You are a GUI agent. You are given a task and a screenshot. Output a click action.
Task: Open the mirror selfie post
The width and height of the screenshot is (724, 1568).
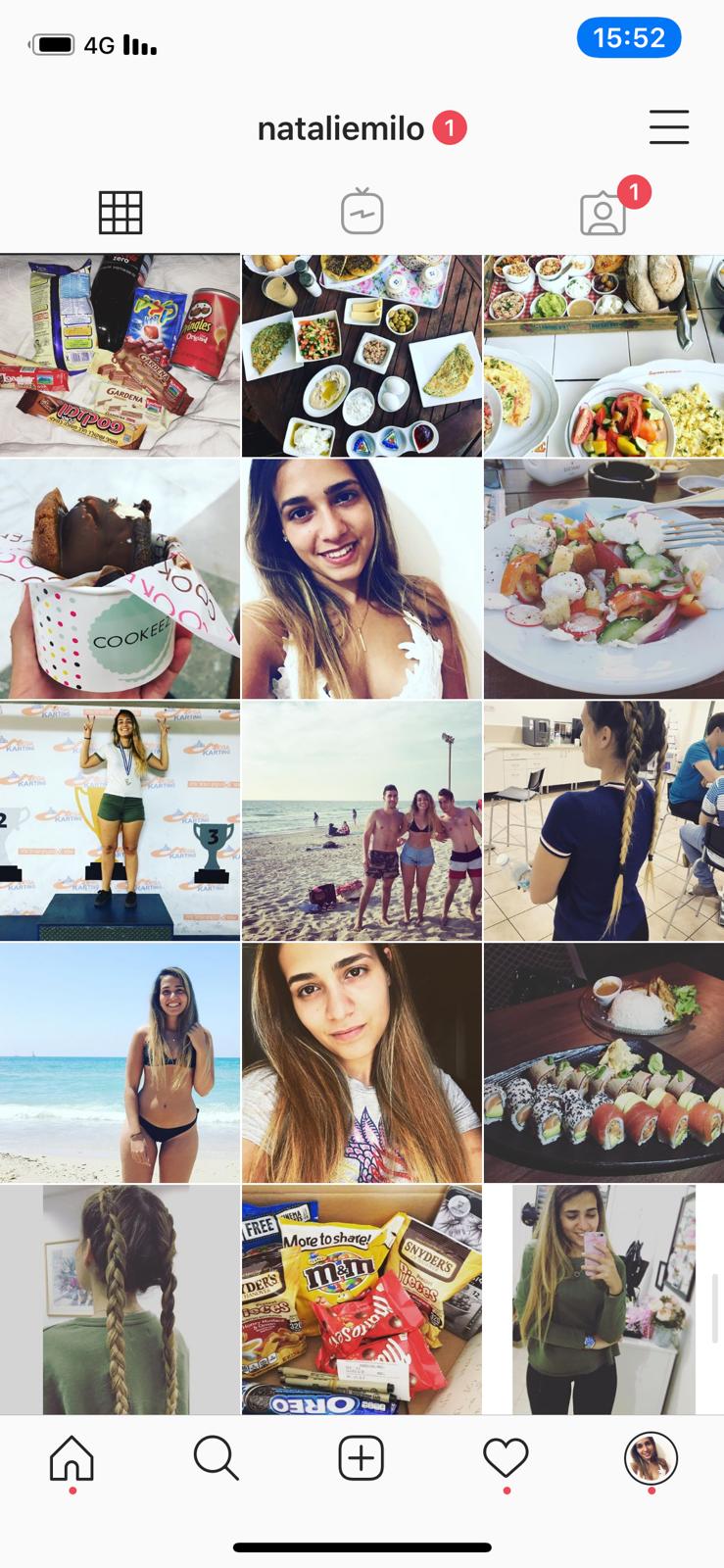[603, 1299]
